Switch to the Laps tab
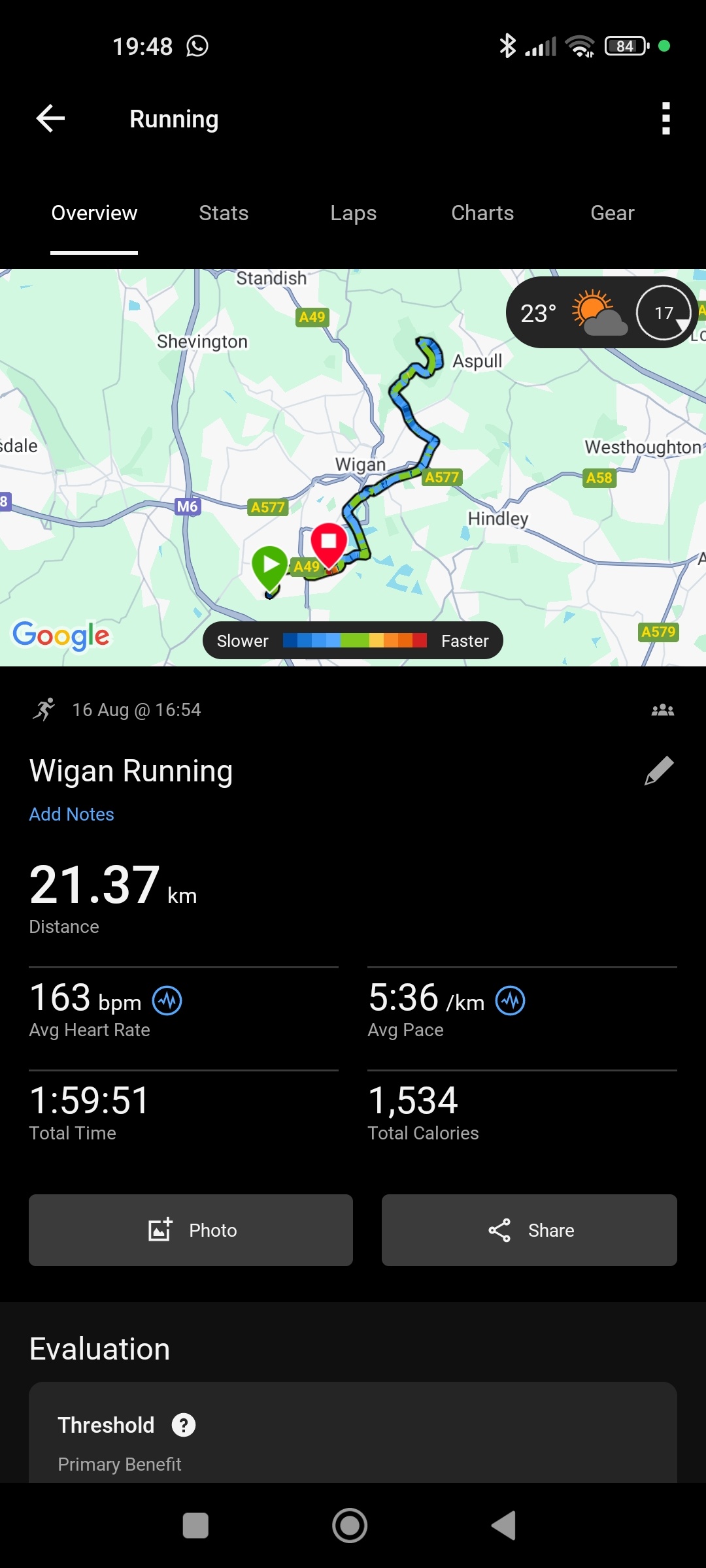 point(353,214)
